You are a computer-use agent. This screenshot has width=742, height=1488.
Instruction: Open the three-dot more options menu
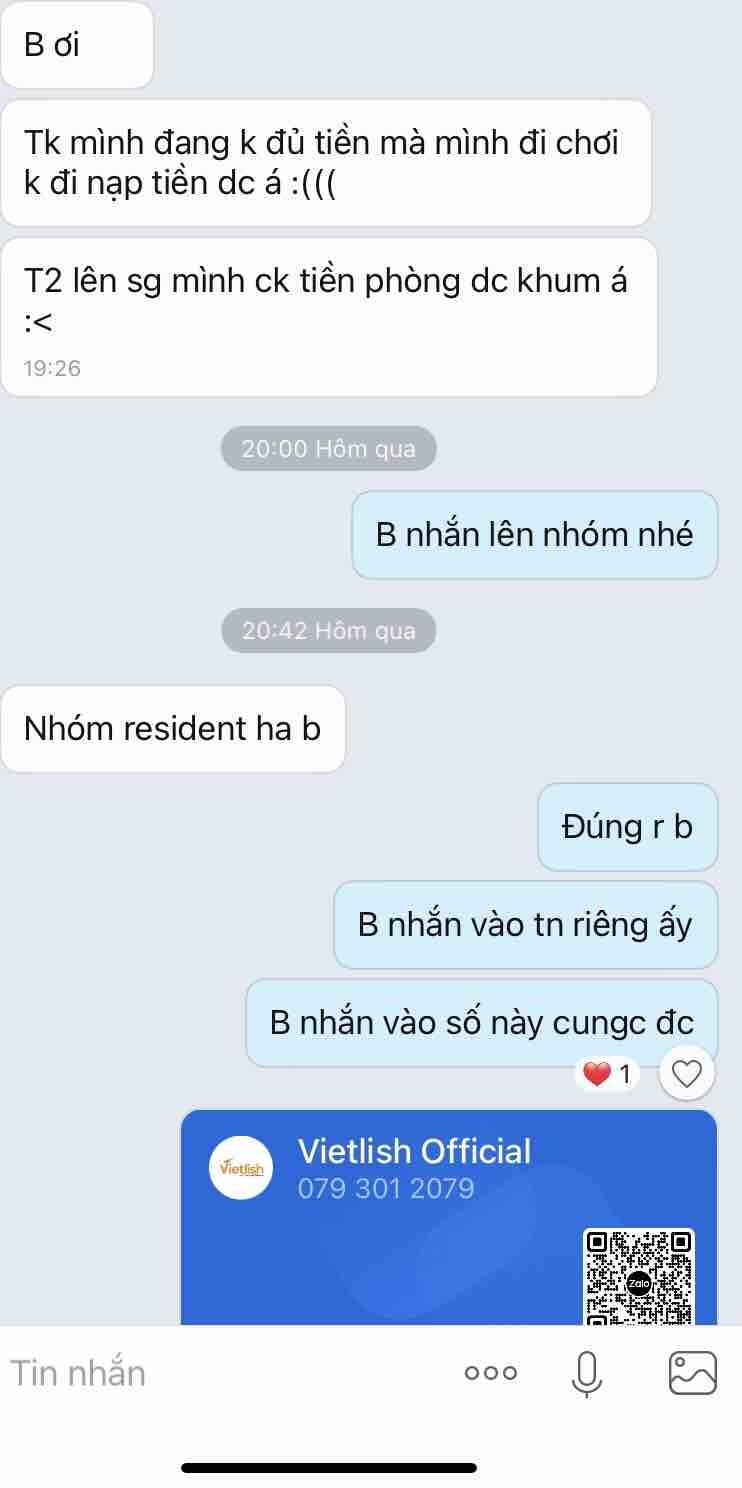pyautogui.click(x=491, y=1373)
